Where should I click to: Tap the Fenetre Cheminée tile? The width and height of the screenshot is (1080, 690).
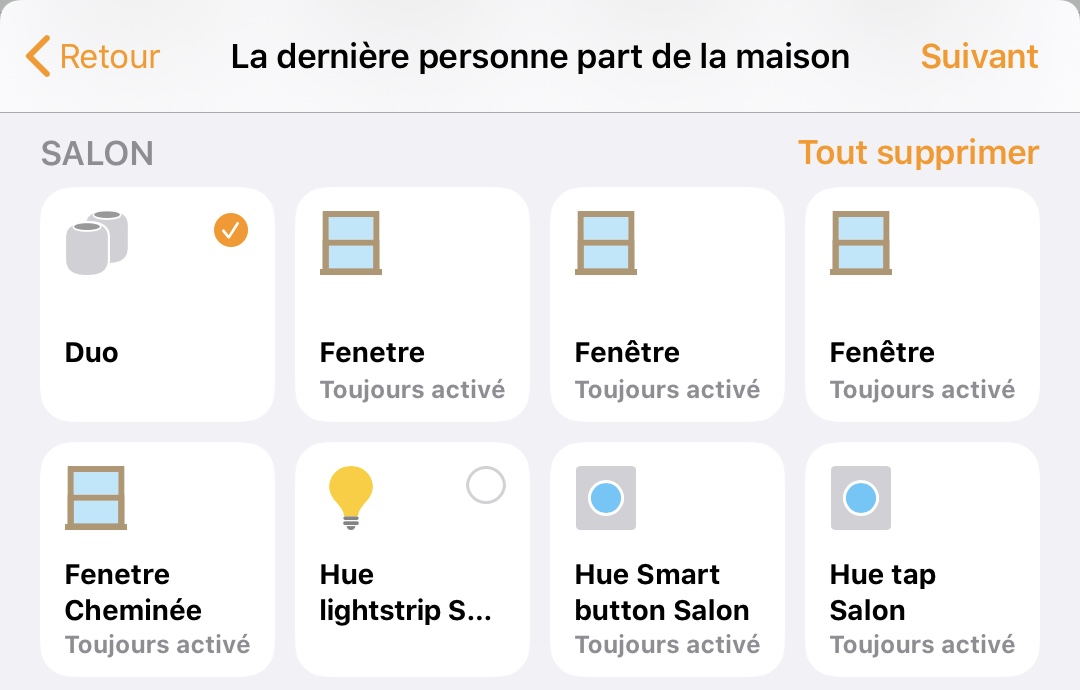pyautogui.click(x=157, y=559)
